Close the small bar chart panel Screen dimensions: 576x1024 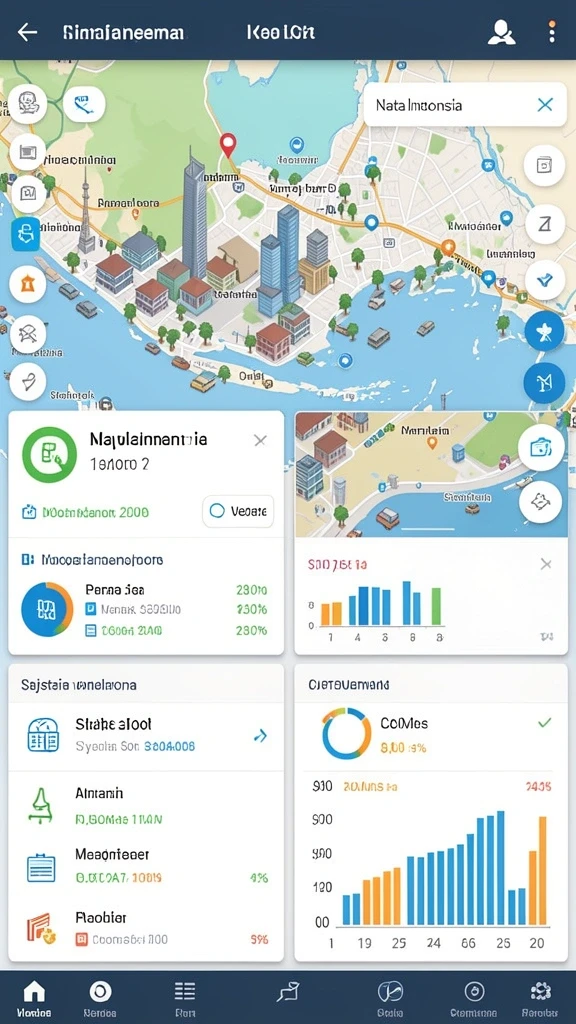pos(546,564)
